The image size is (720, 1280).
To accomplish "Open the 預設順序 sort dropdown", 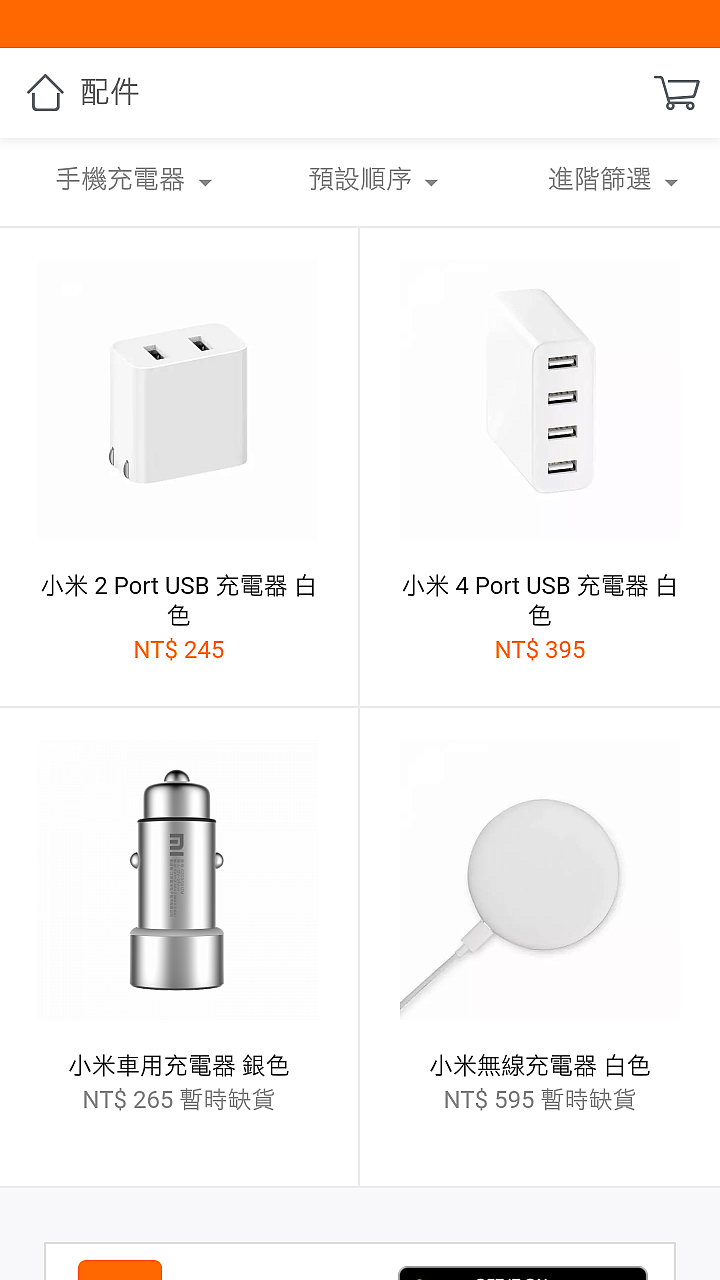I will [373, 181].
